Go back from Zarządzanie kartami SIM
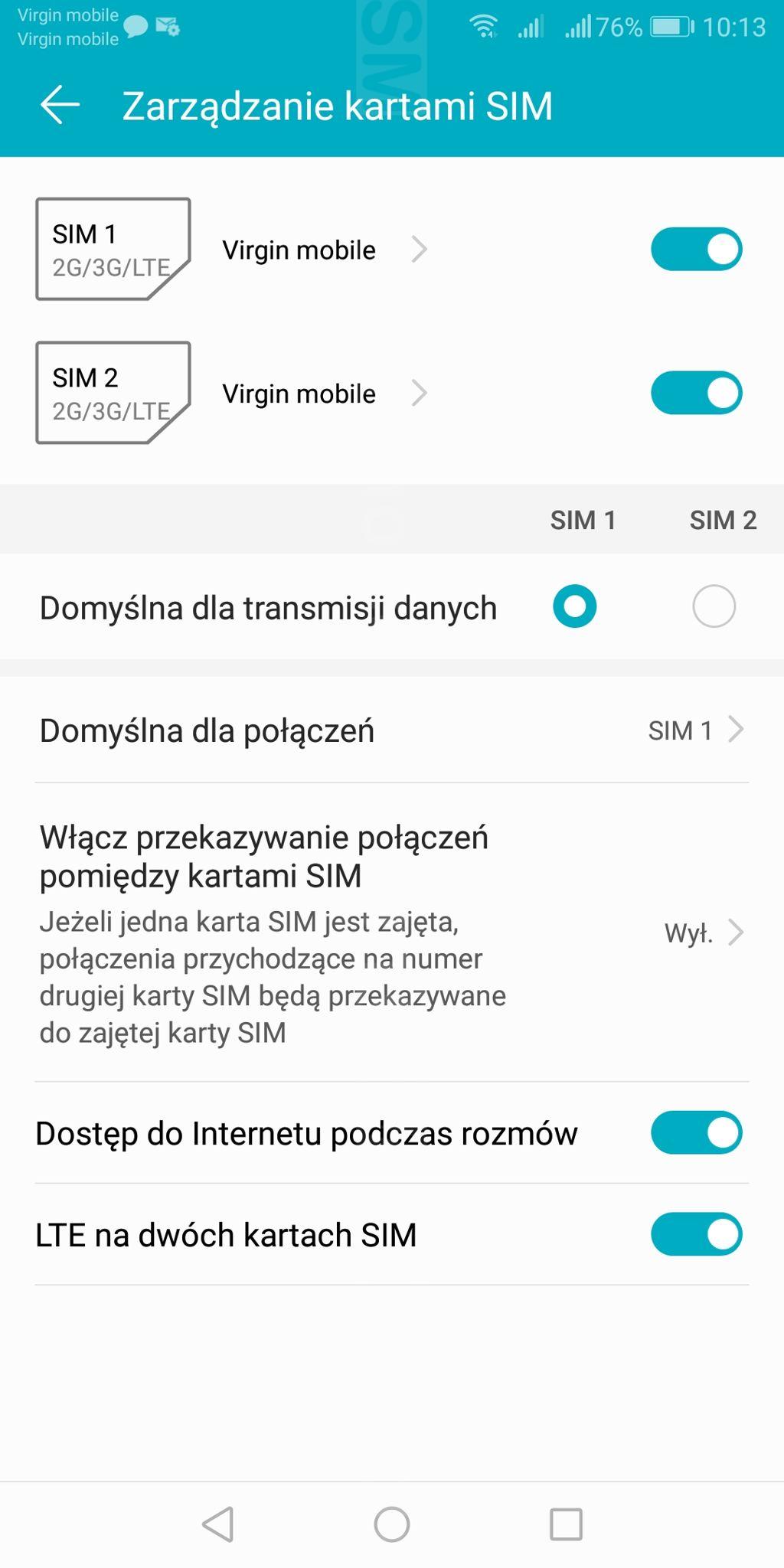Viewport: 784px width, 1568px height. pos(60,106)
